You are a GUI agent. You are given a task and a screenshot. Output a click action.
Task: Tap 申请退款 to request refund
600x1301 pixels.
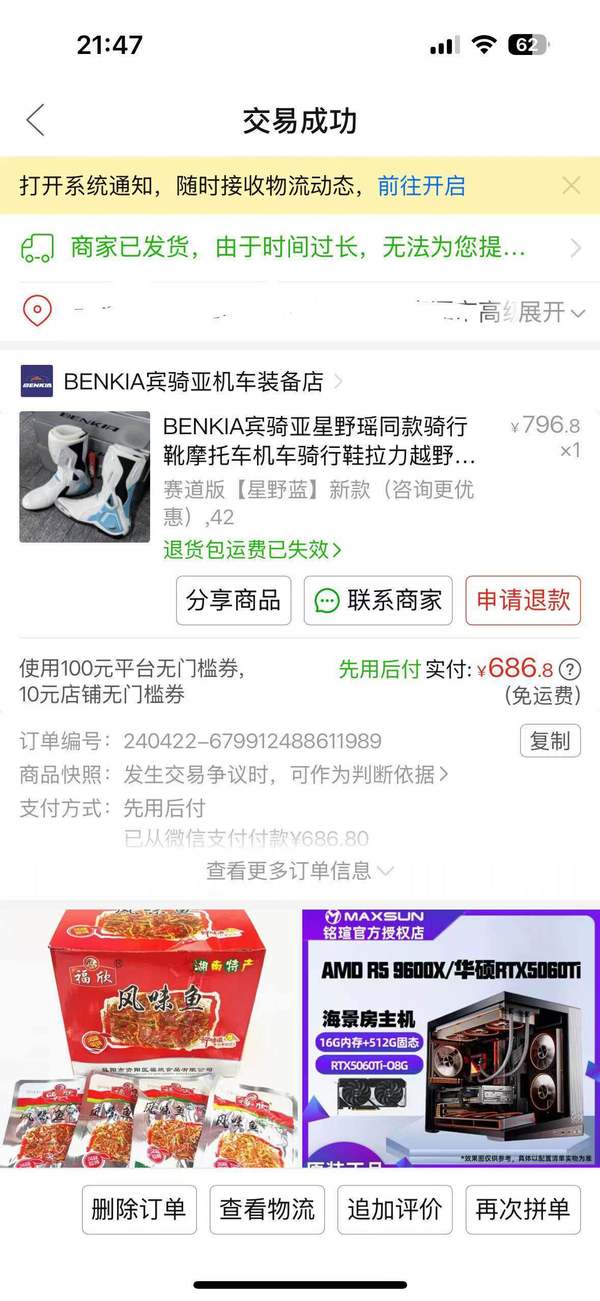click(x=522, y=600)
